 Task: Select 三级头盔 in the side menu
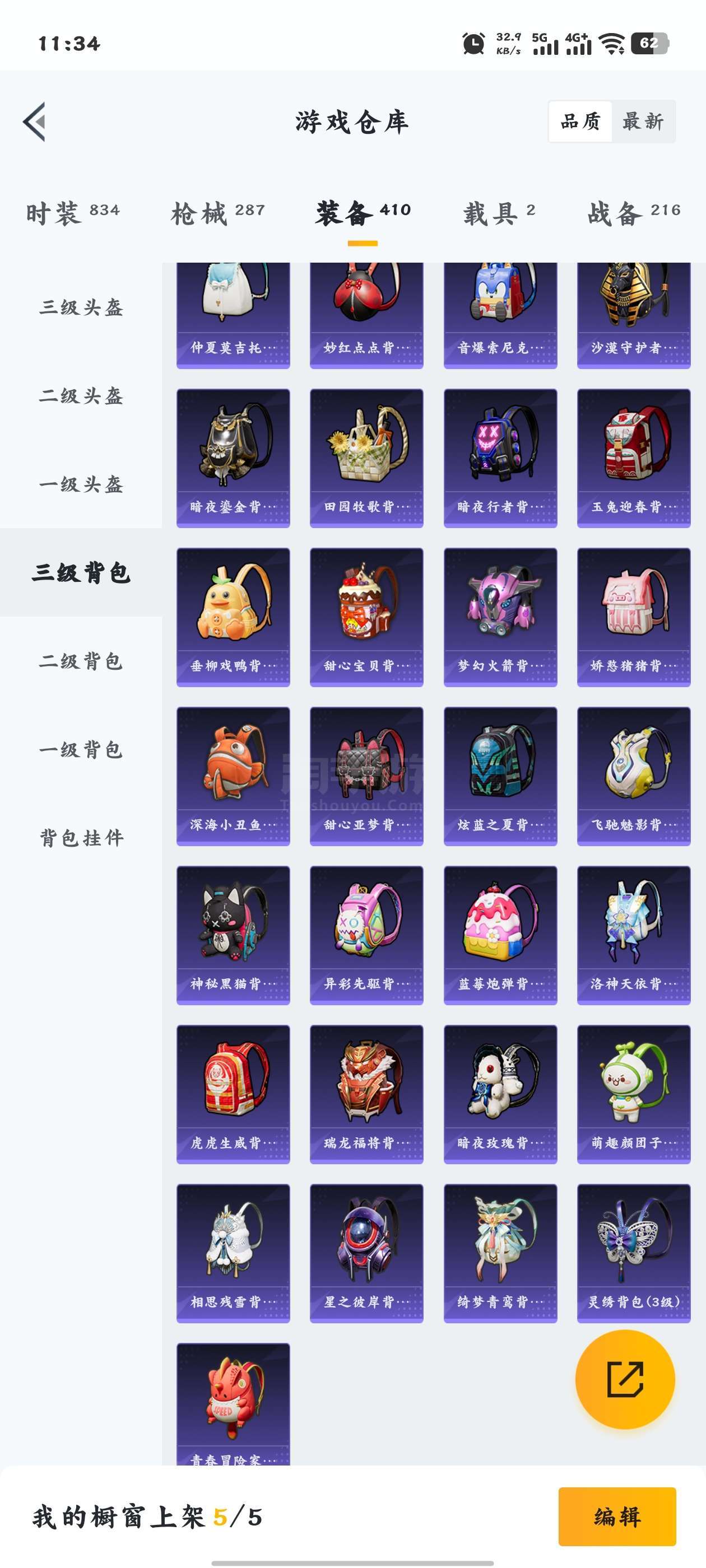pos(81,307)
